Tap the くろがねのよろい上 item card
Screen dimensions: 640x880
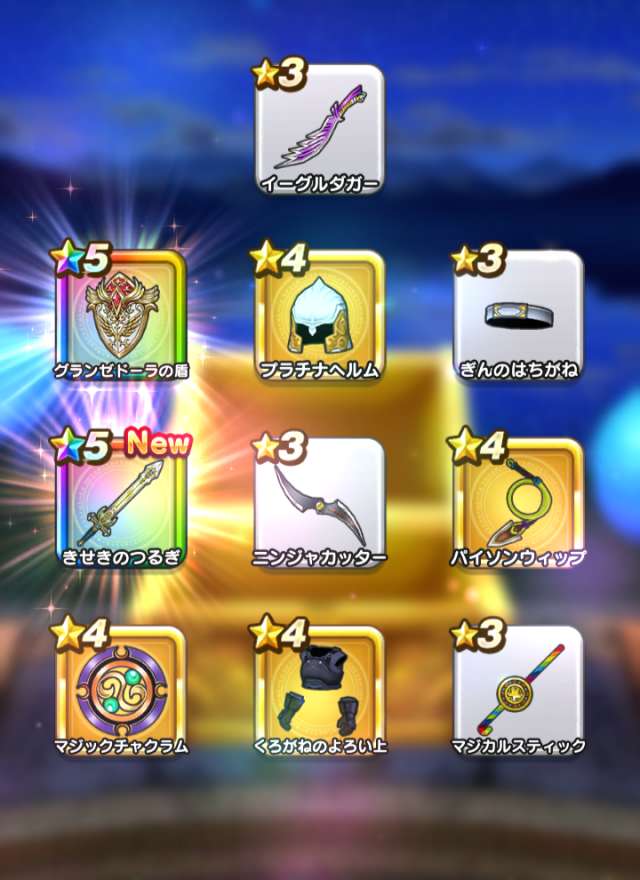(319, 692)
